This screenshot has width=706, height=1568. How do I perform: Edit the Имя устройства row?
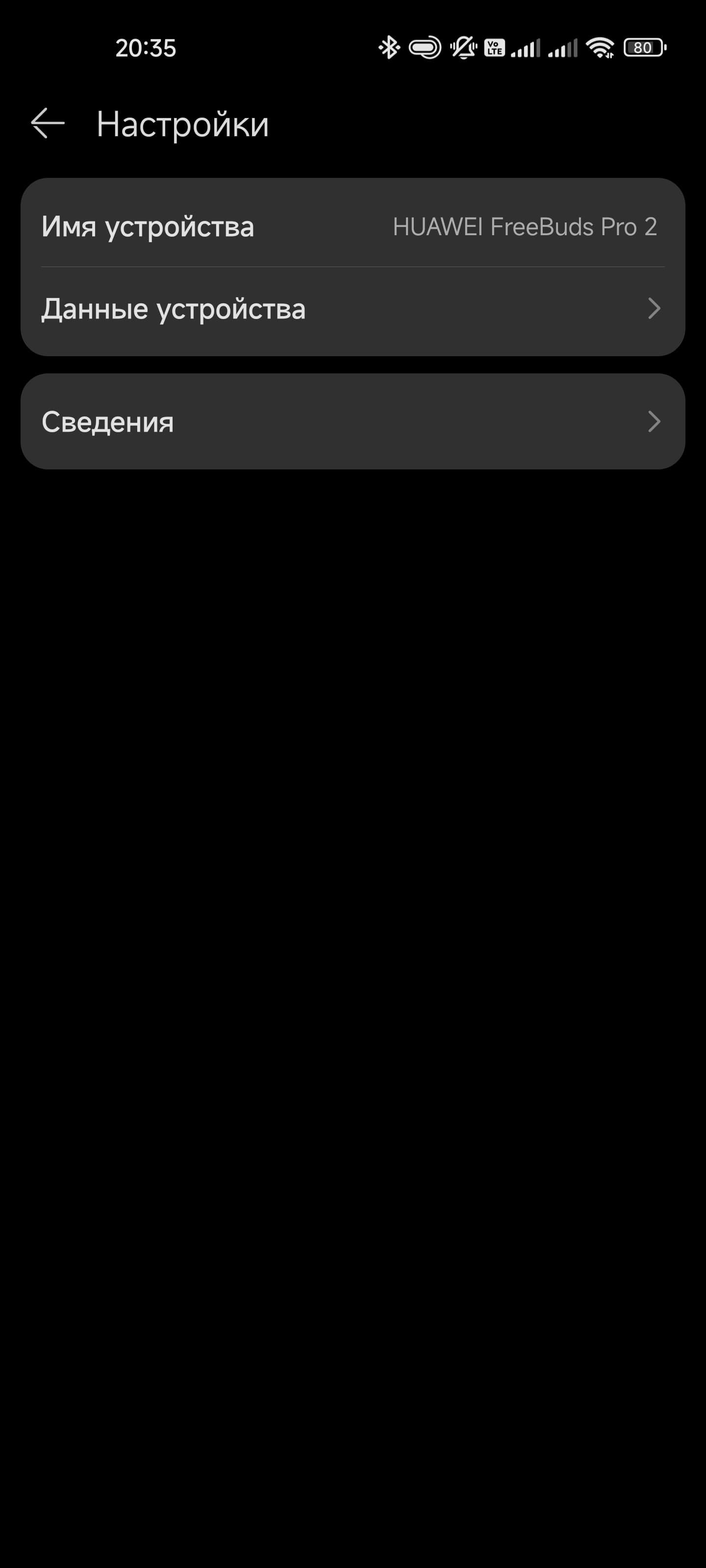[x=352, y=226]
